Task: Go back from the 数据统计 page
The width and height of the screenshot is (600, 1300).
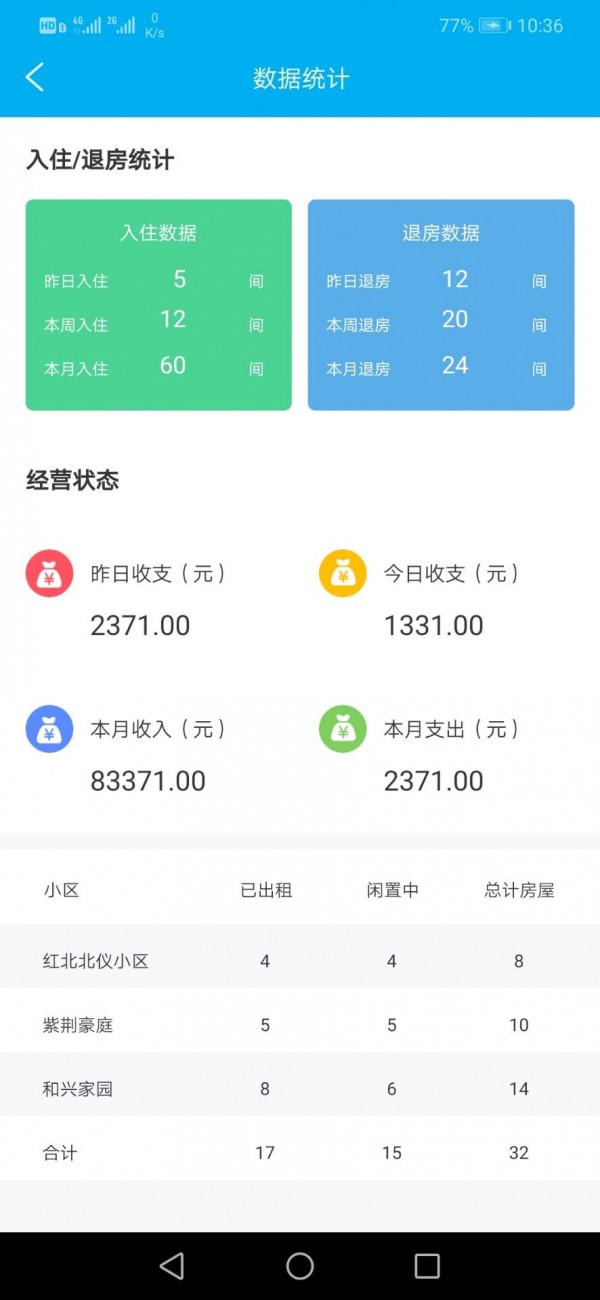Action: pyautogui.click(x=35, y=77)
